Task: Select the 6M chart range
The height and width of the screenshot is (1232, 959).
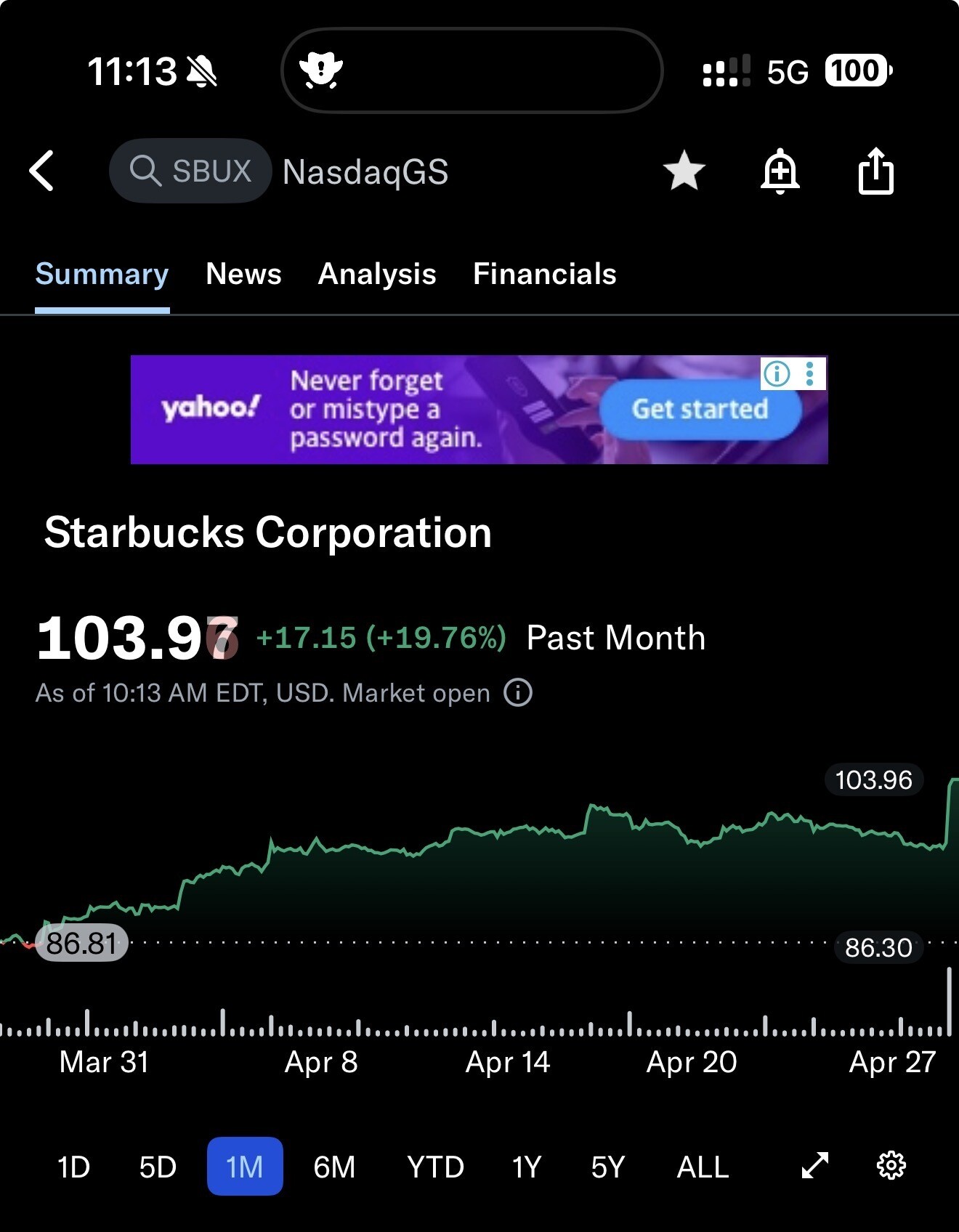Action: 334,1167
